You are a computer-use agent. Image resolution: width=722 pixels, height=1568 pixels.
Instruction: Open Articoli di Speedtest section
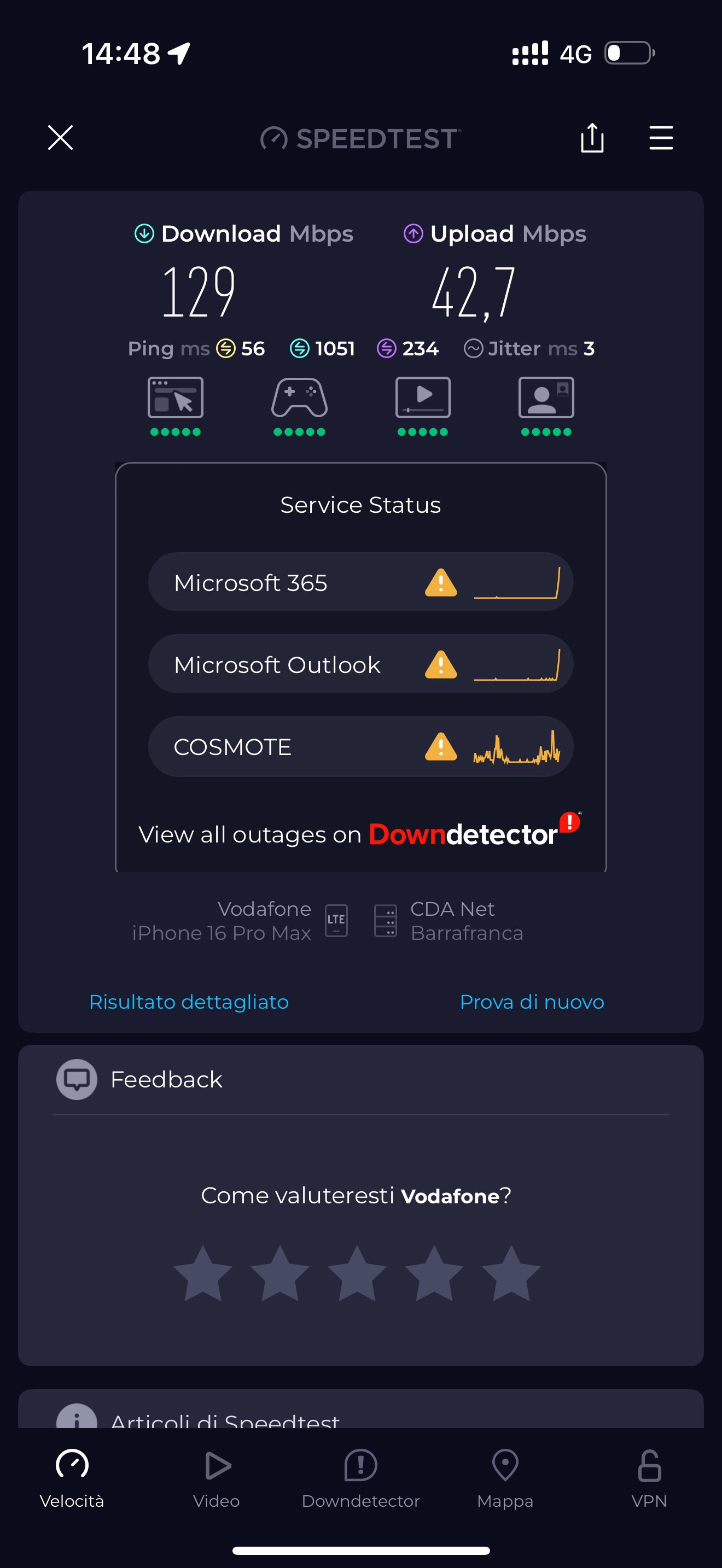pos(225,1418)
